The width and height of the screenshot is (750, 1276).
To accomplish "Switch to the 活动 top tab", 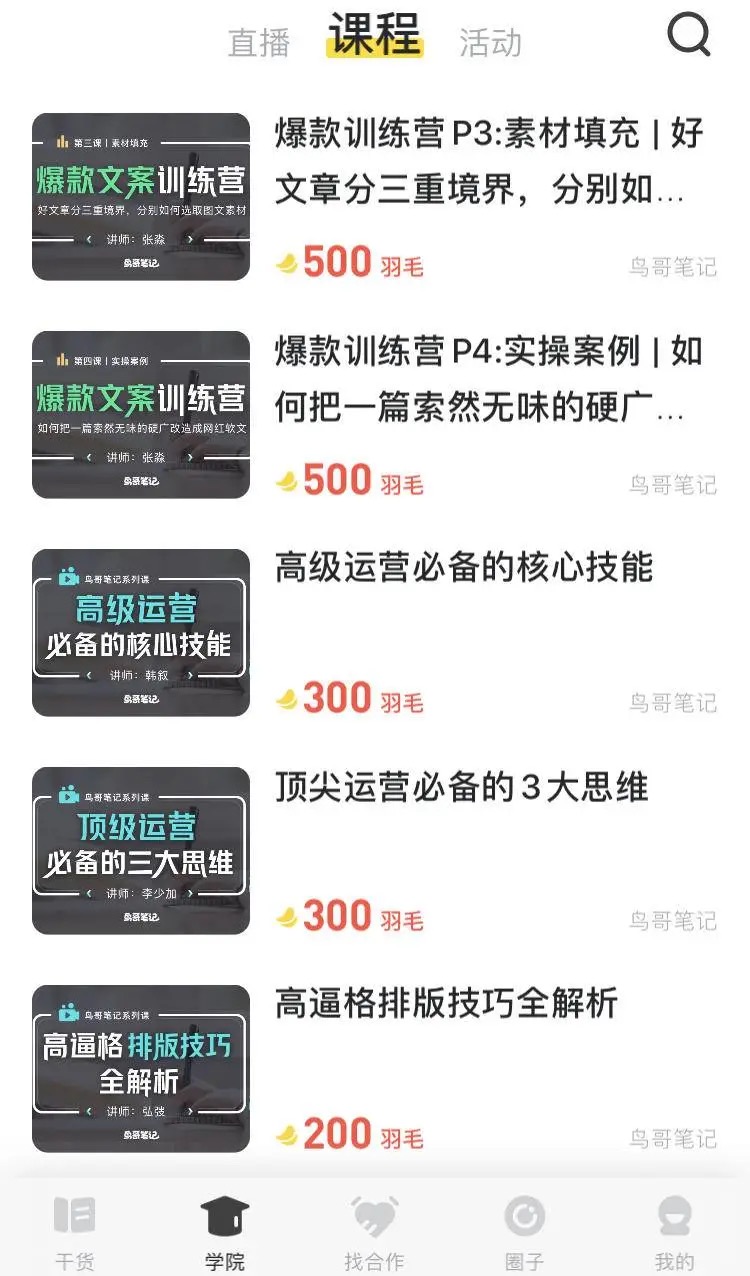I will point(490,43).
